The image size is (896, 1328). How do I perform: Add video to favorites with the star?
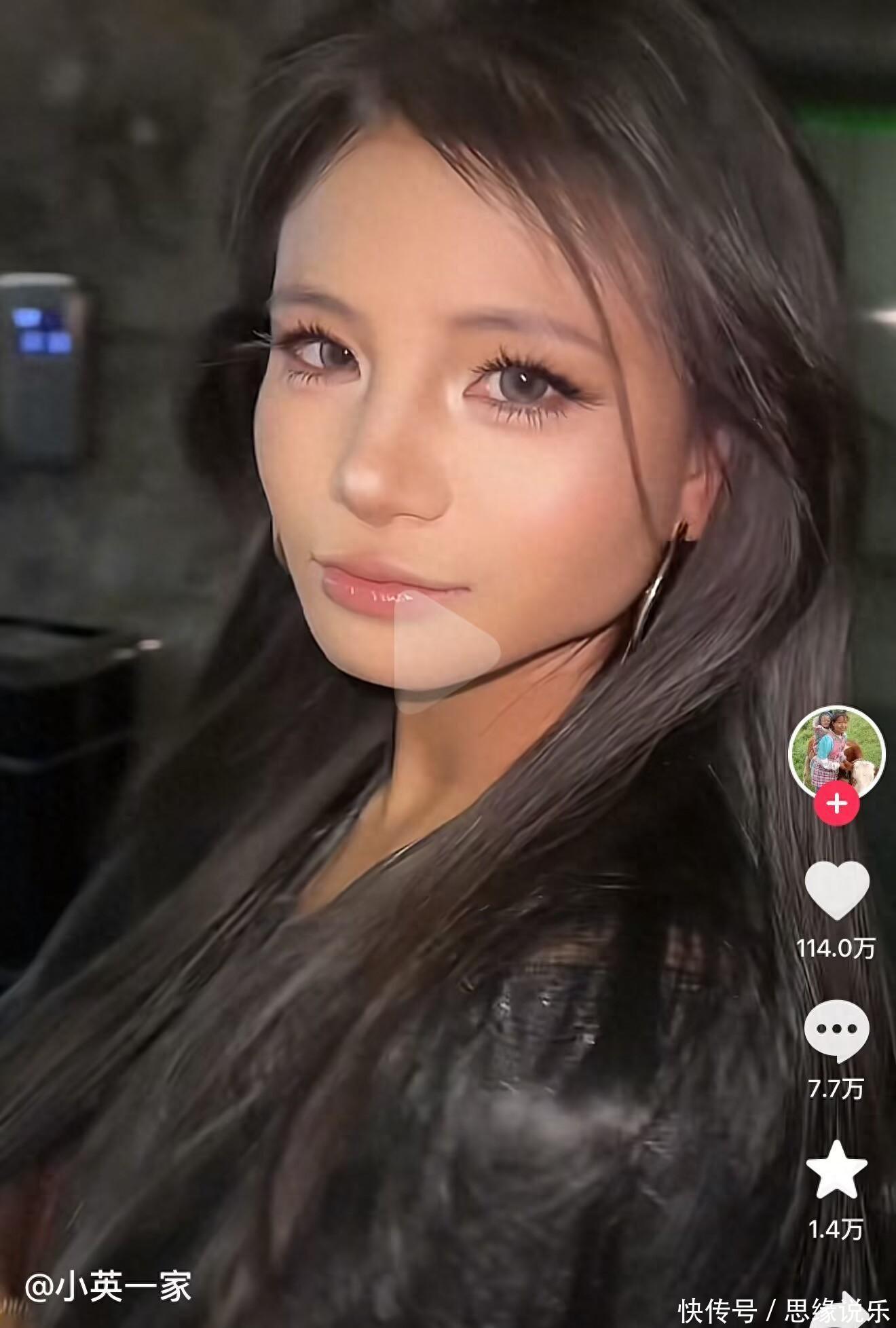[837, 1170]
